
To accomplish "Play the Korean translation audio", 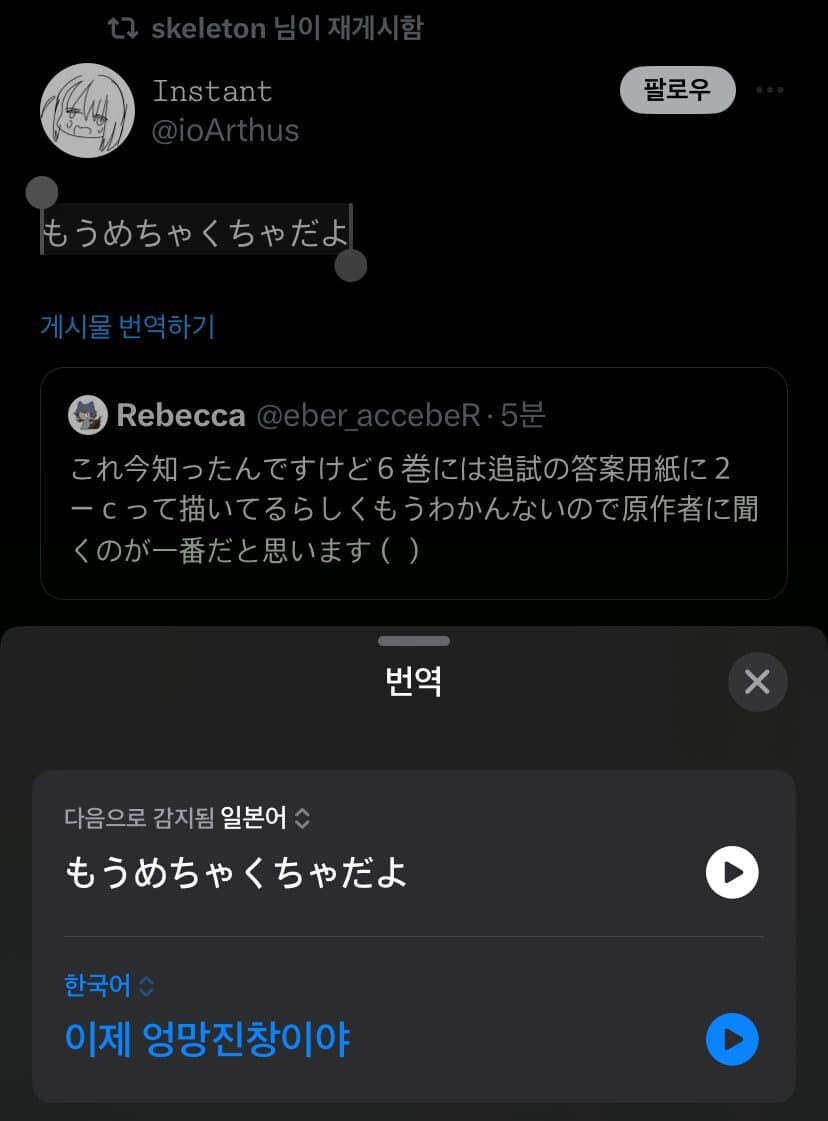I will pyautogui.click(x=732, y=1039).
